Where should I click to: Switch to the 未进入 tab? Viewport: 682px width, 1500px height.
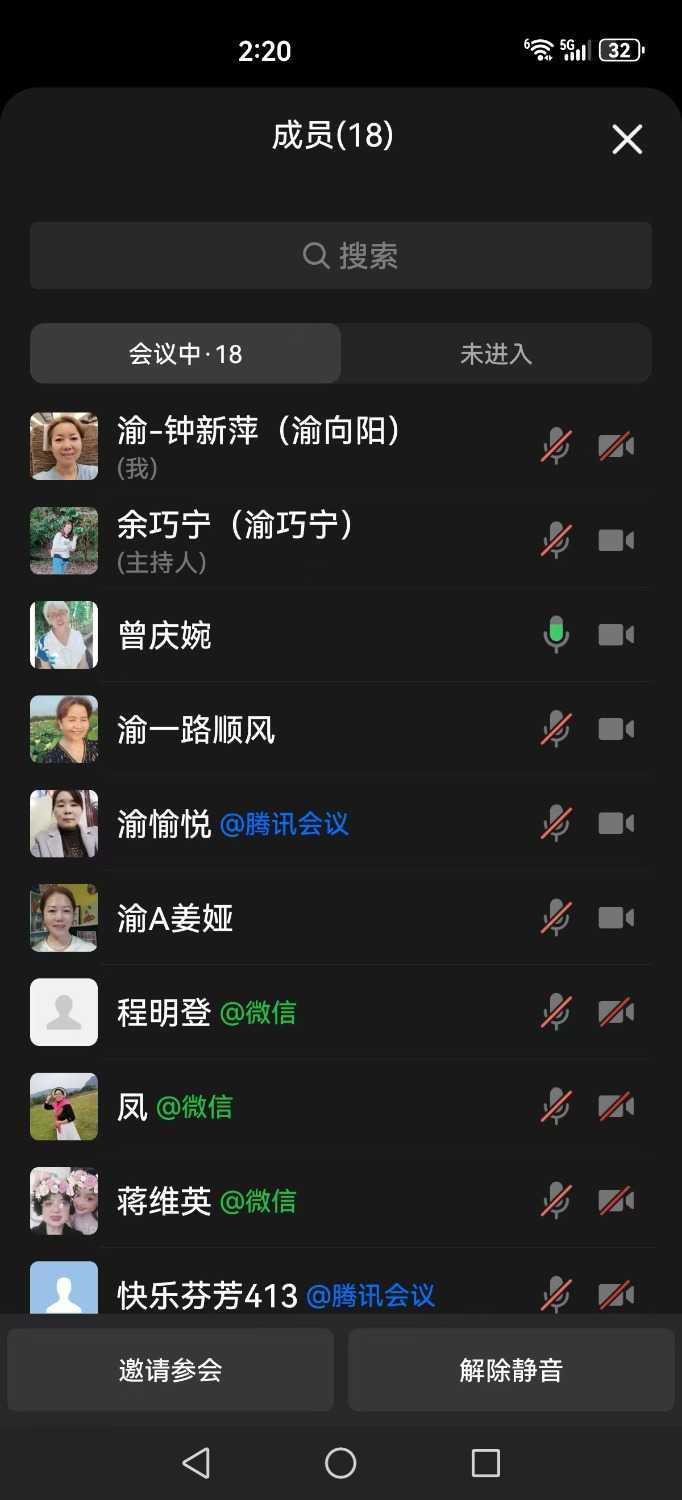(496, 354)
